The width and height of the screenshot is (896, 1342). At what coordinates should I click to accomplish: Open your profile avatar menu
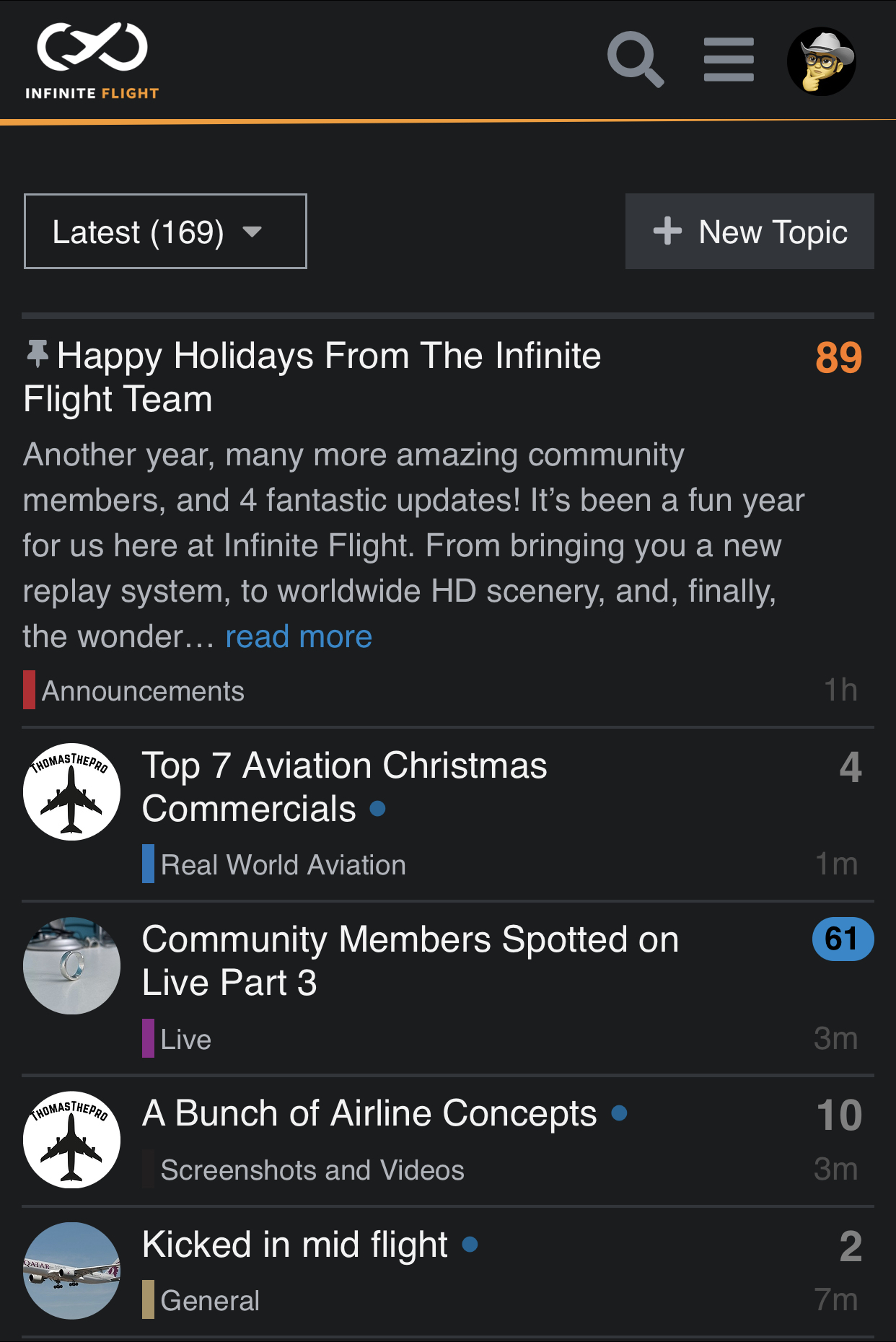821,61
